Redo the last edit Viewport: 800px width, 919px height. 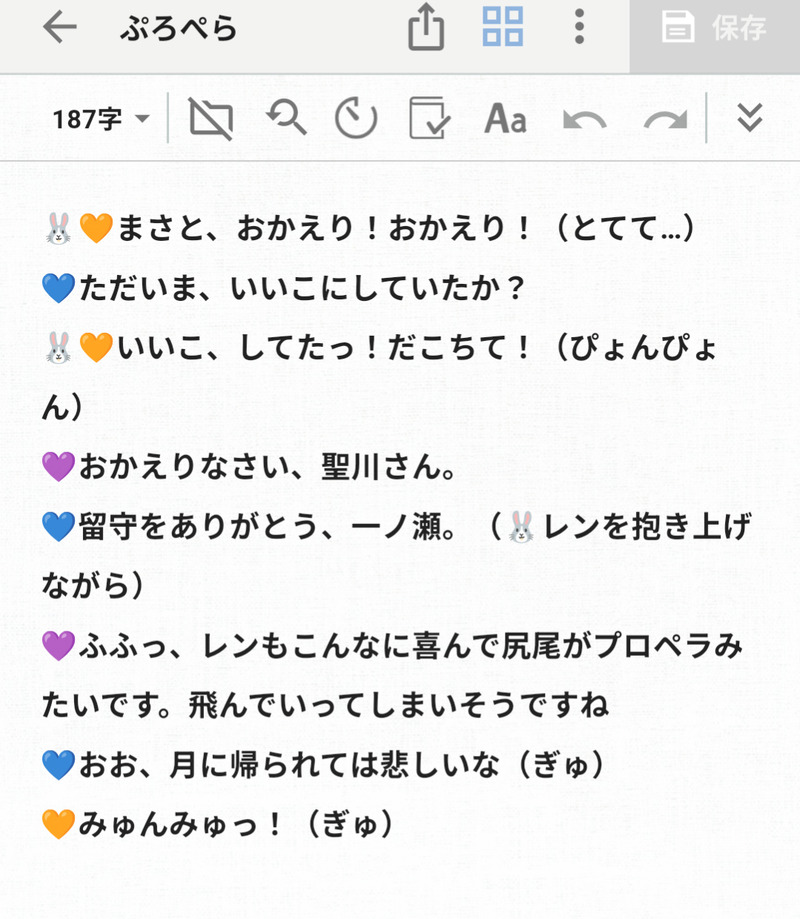pyautogui.click(x=664, y=121)
